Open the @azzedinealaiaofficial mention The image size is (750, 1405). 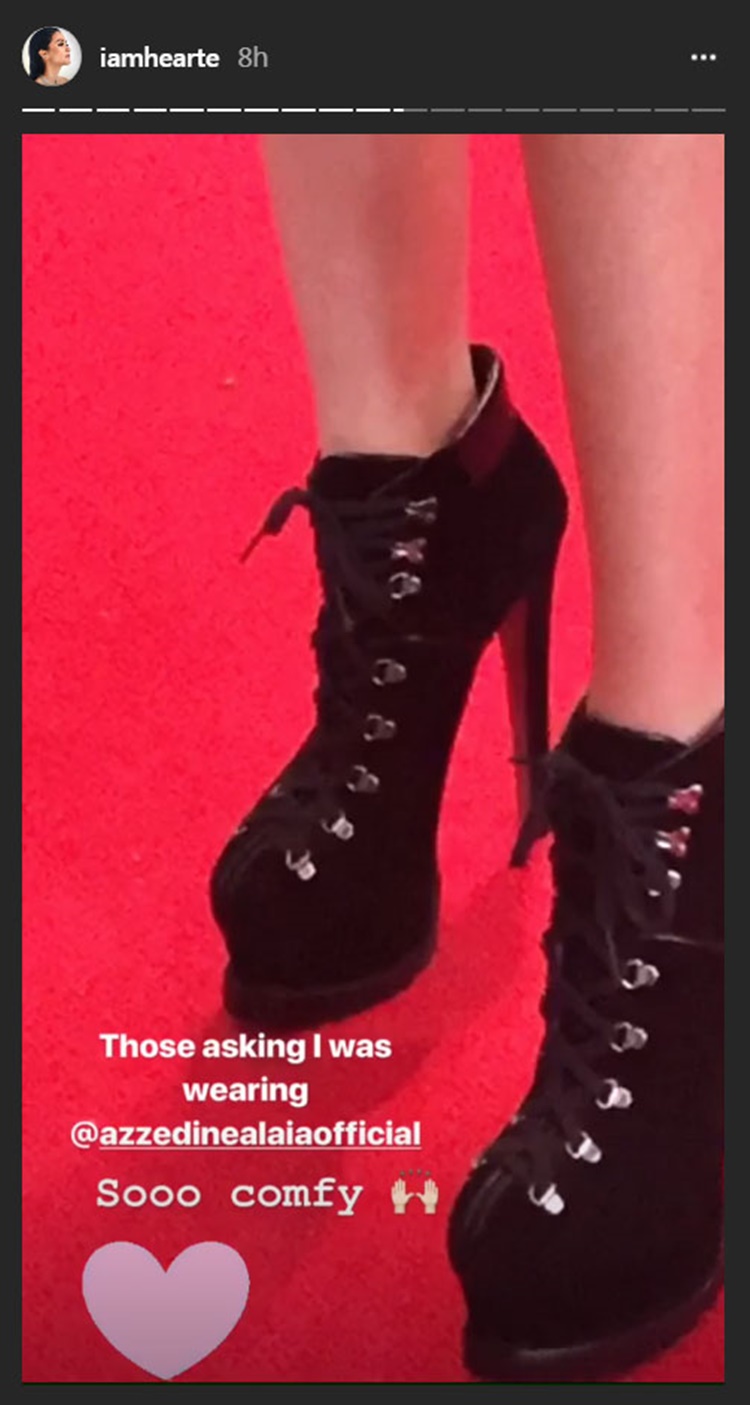[x=245, y=1134]
